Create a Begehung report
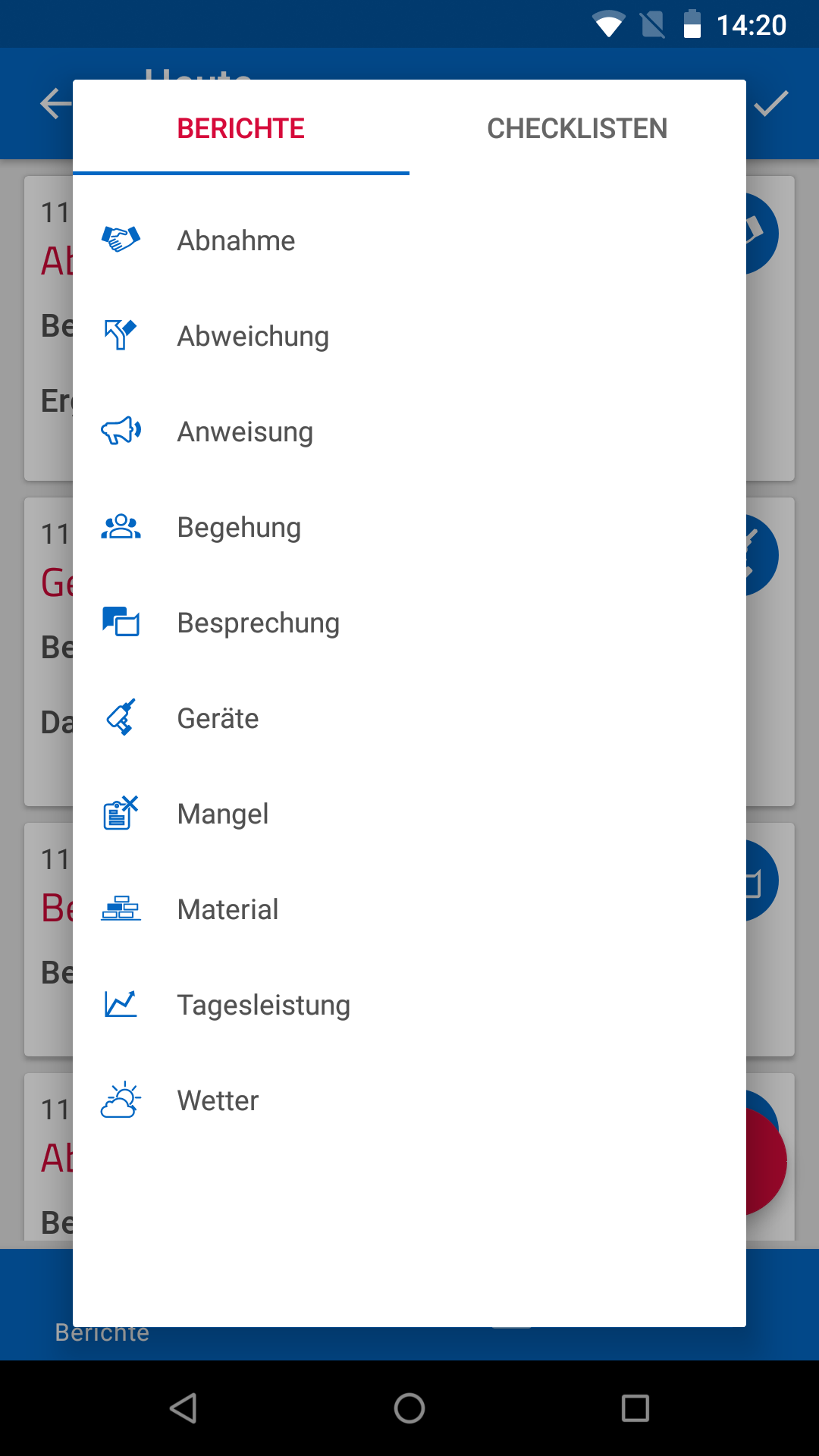 click(x=409, y=527)
